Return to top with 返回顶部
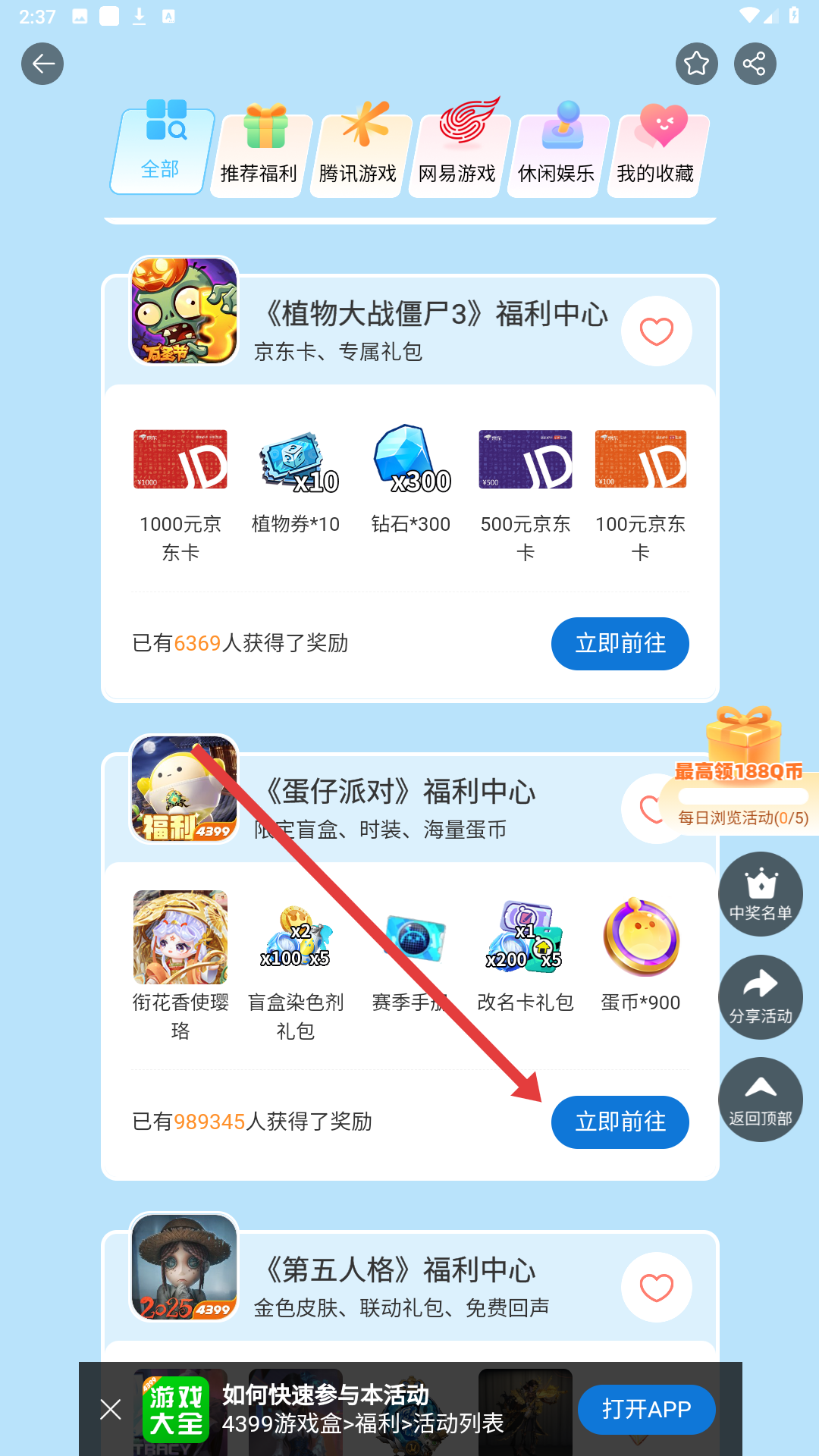The height and width of the screenshot is (1456, 819). [761, 1100]
